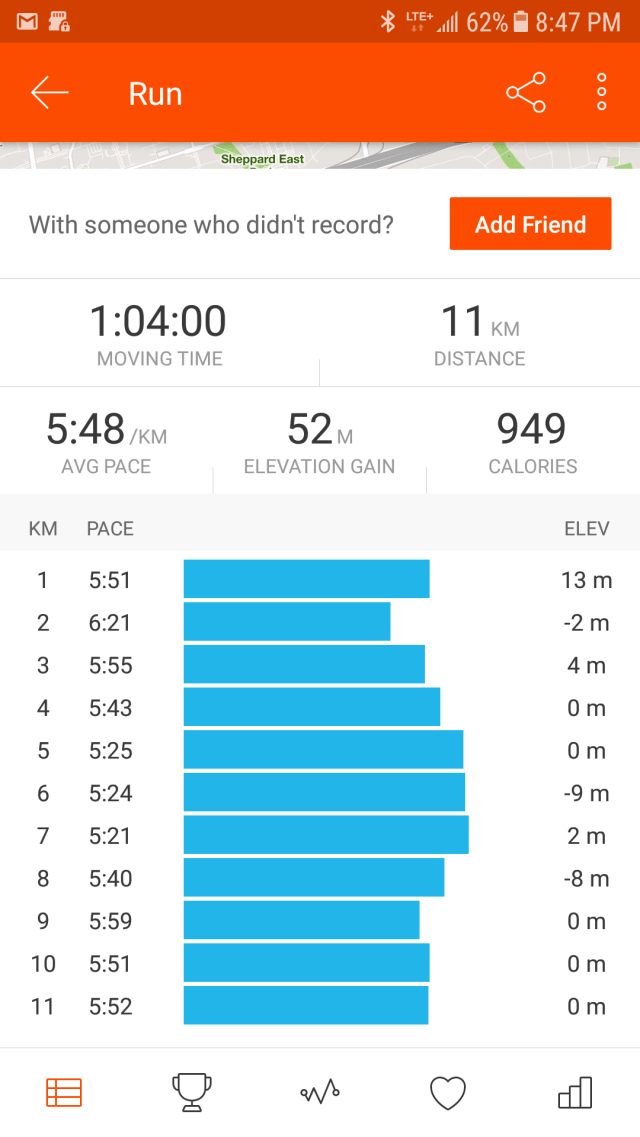Viewport: 640px width, 1137px height.
Task: Open the overflow menu
Action: [x=601, y=93]
